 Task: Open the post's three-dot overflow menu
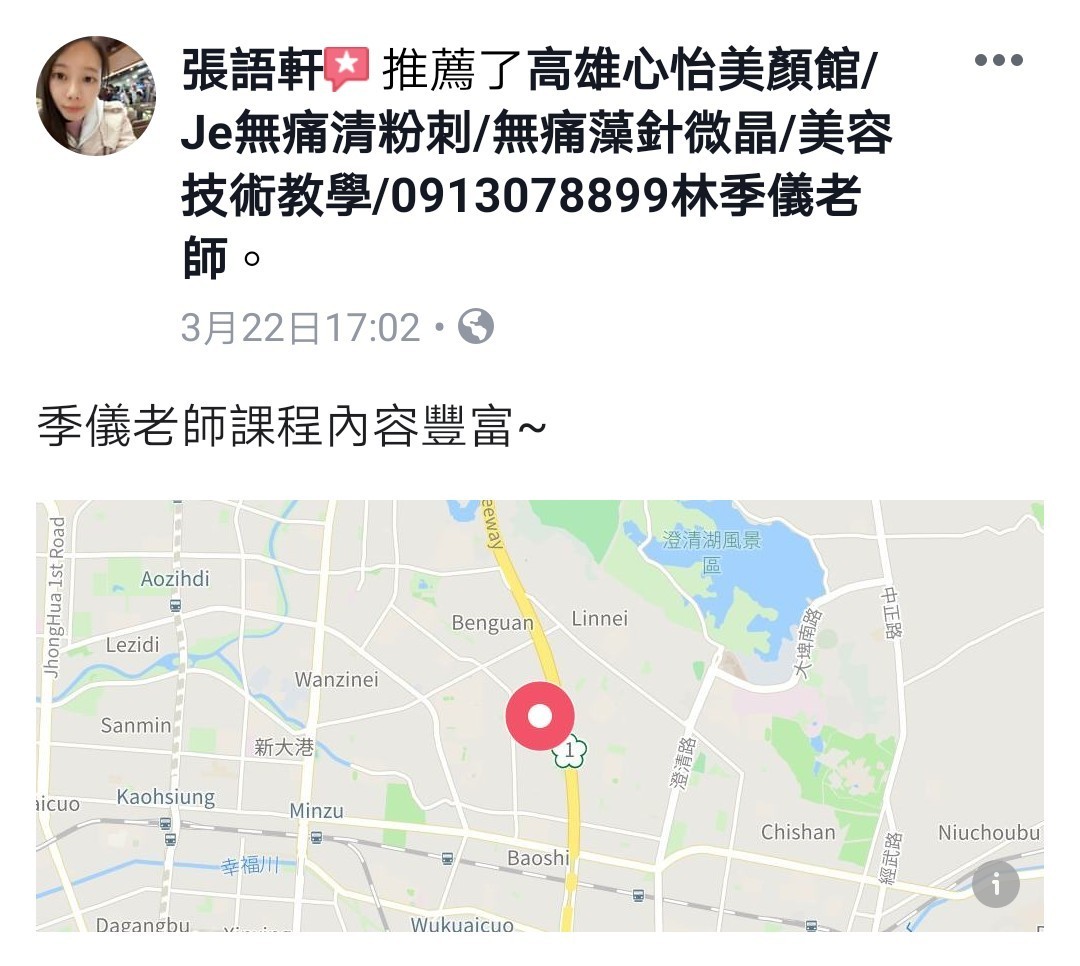tap(998, 60)
